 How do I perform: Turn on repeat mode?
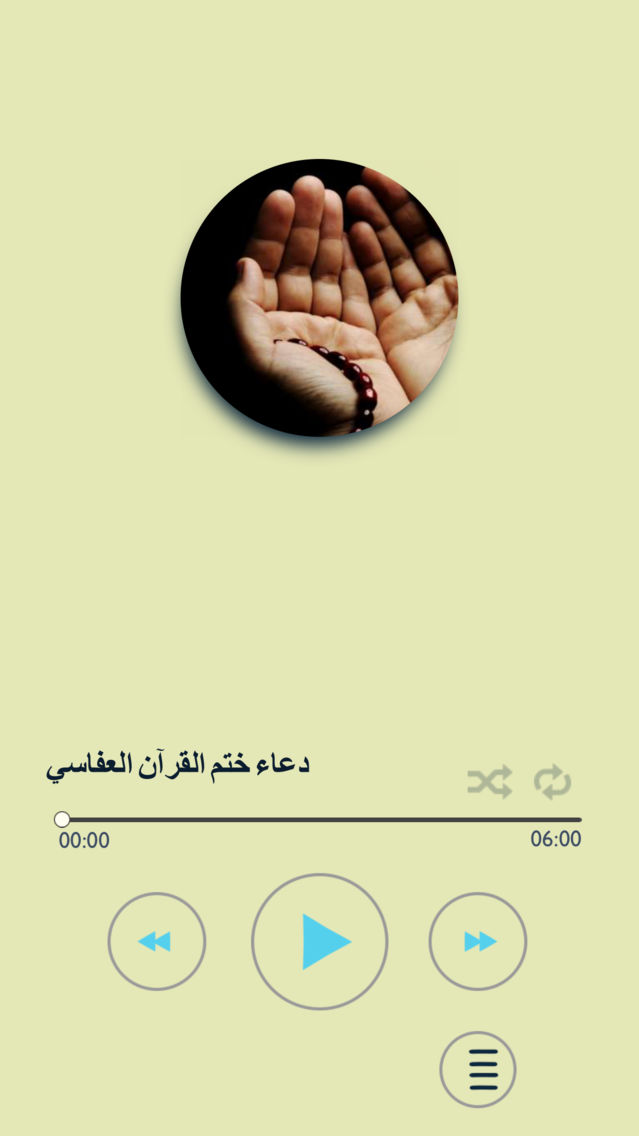[x=552, y=782]
